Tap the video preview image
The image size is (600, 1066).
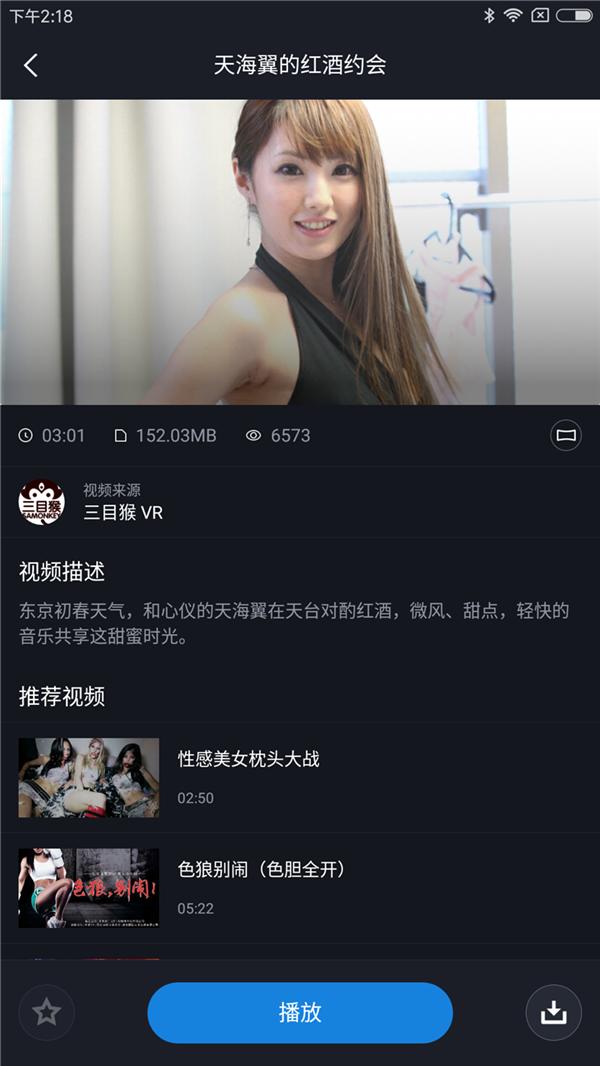pyautogui.click(x=300, y=252)
